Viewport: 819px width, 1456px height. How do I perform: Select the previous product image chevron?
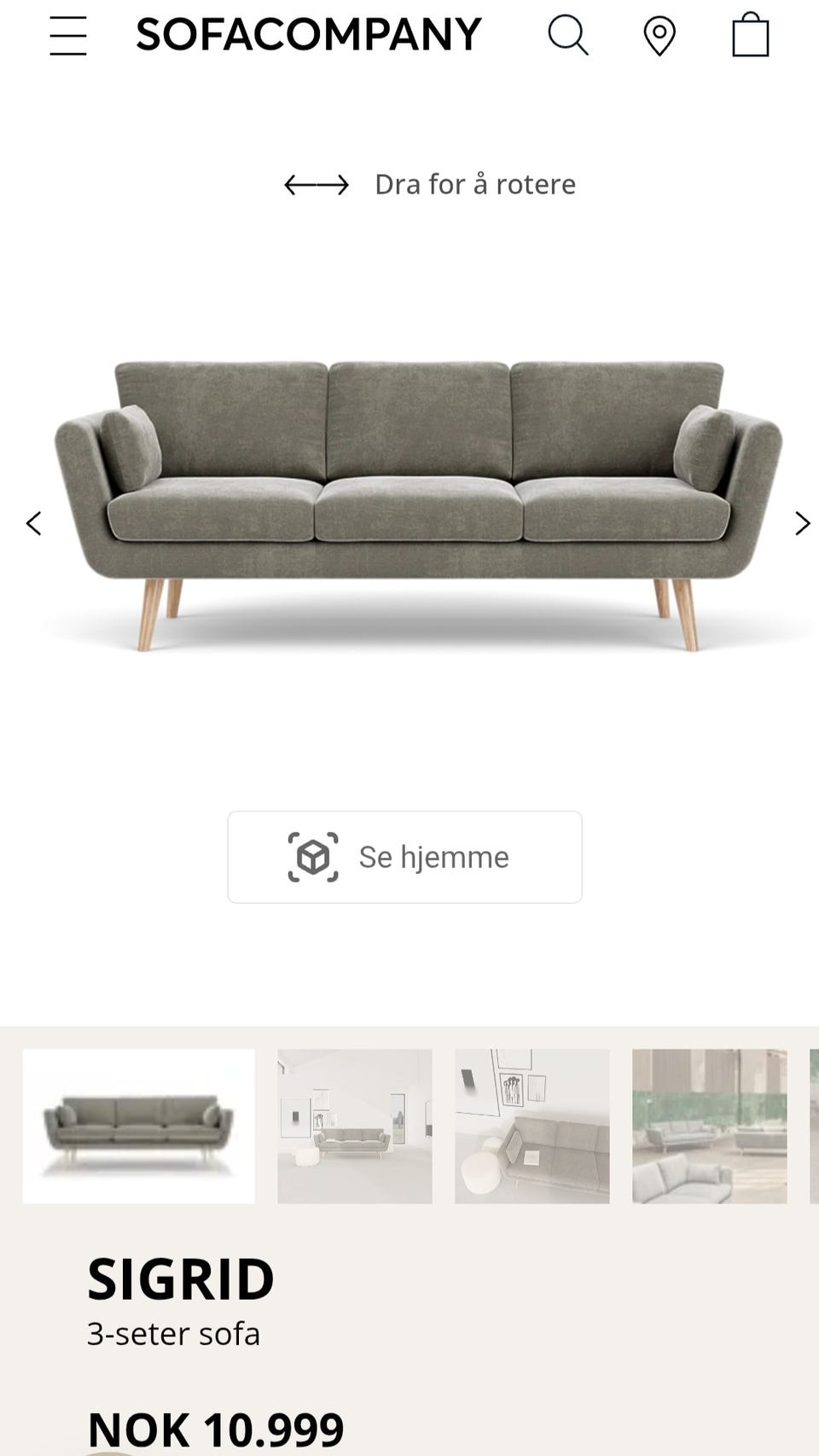(x=33, y=522)
